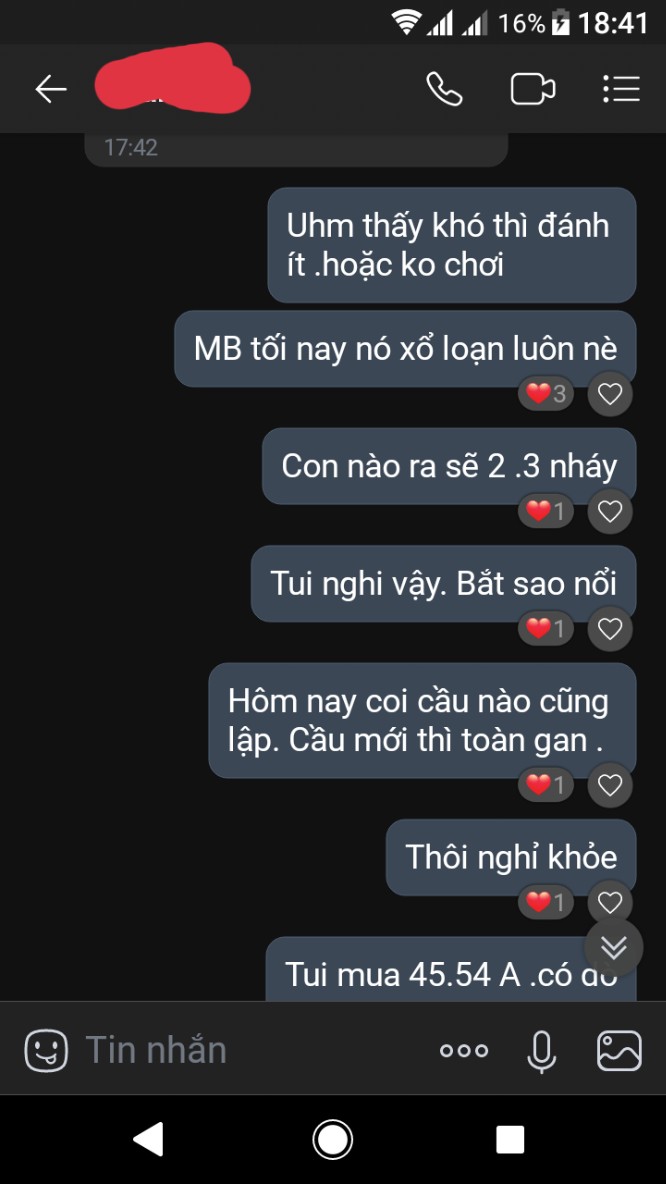Image resolution: width=666 pixels, height=1184 pixels.
Task: Like the "Thôi nghỉ khỏe" message
Action: coord(610,903)
